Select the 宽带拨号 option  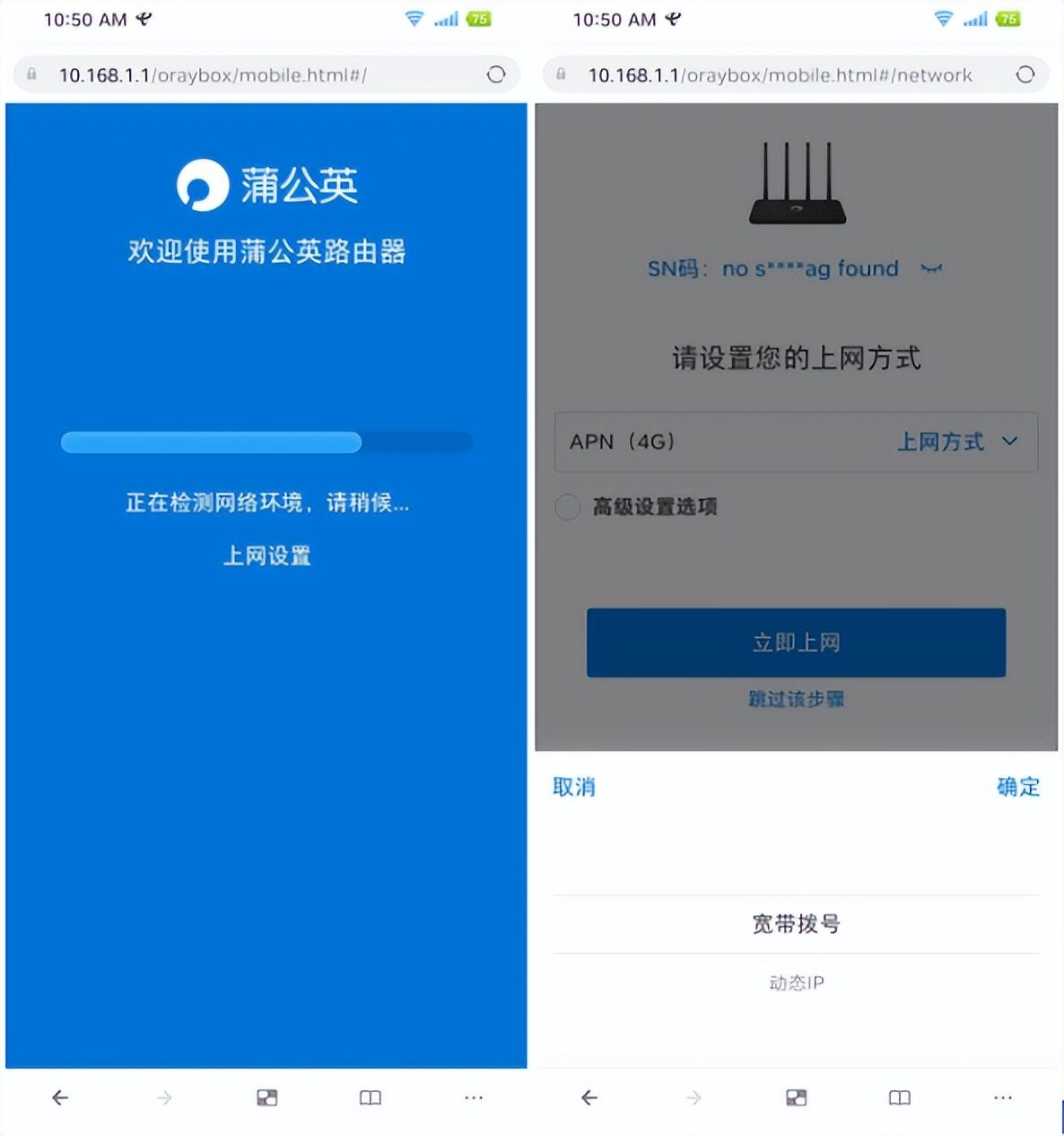(x=796, y=924)
